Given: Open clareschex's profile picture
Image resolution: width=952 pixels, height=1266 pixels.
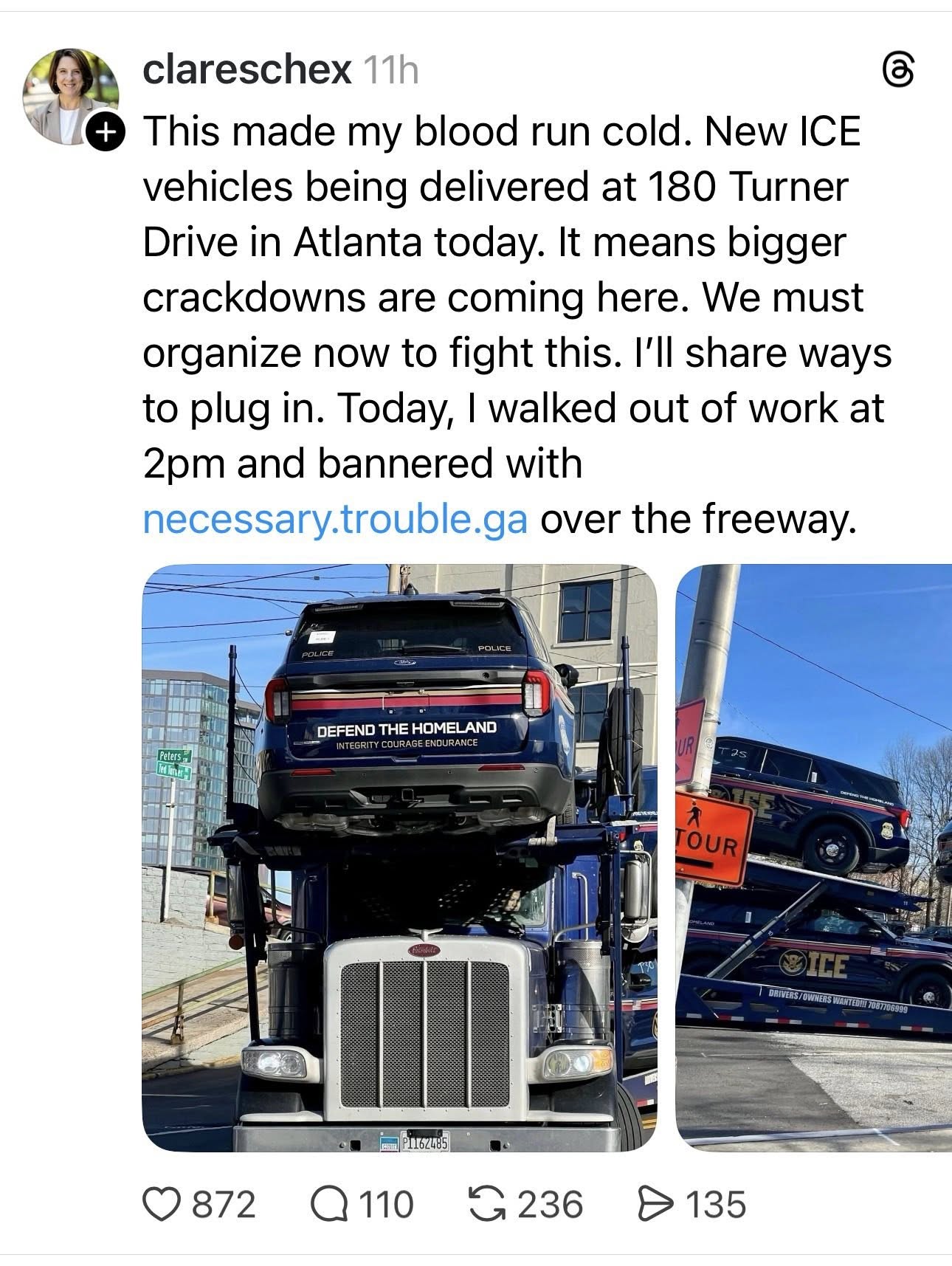Looking at the screenshot, I should [70, 96].
